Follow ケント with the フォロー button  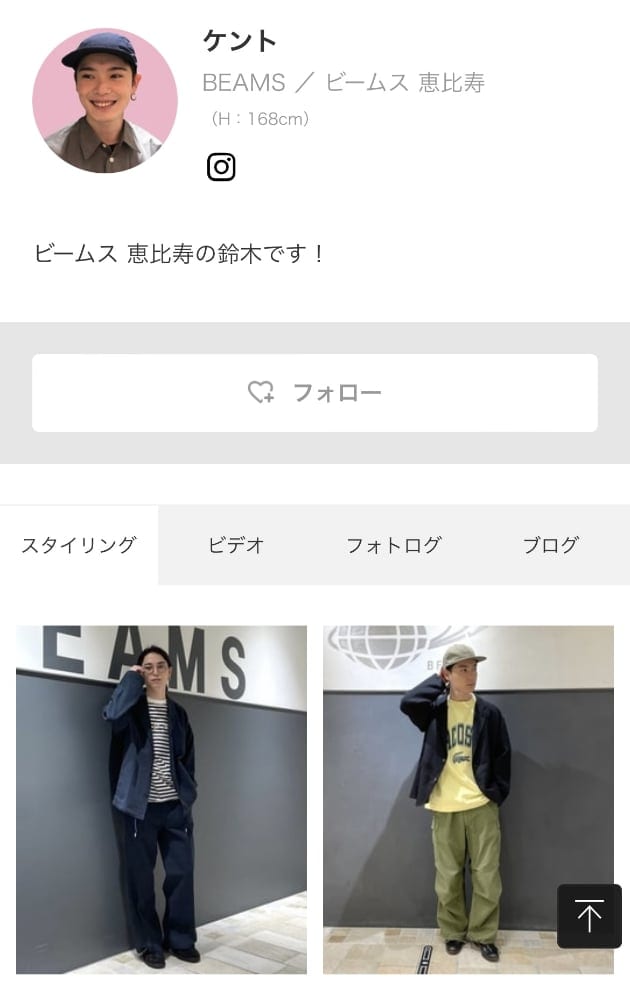point(315,393)
